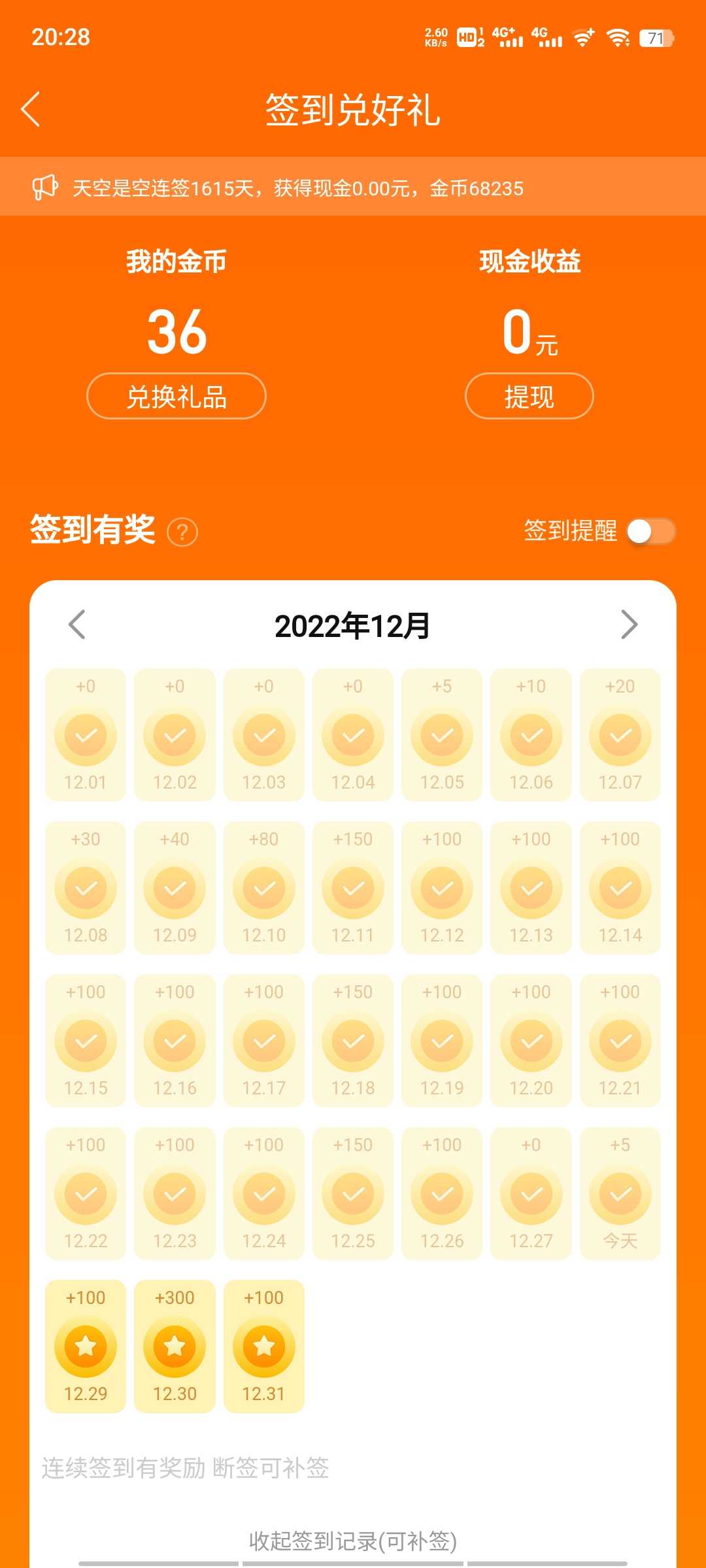Collapse the sign-in record via 收起签到记录
Viewport: 706px width, 1568px height.
coord(353,1541)
